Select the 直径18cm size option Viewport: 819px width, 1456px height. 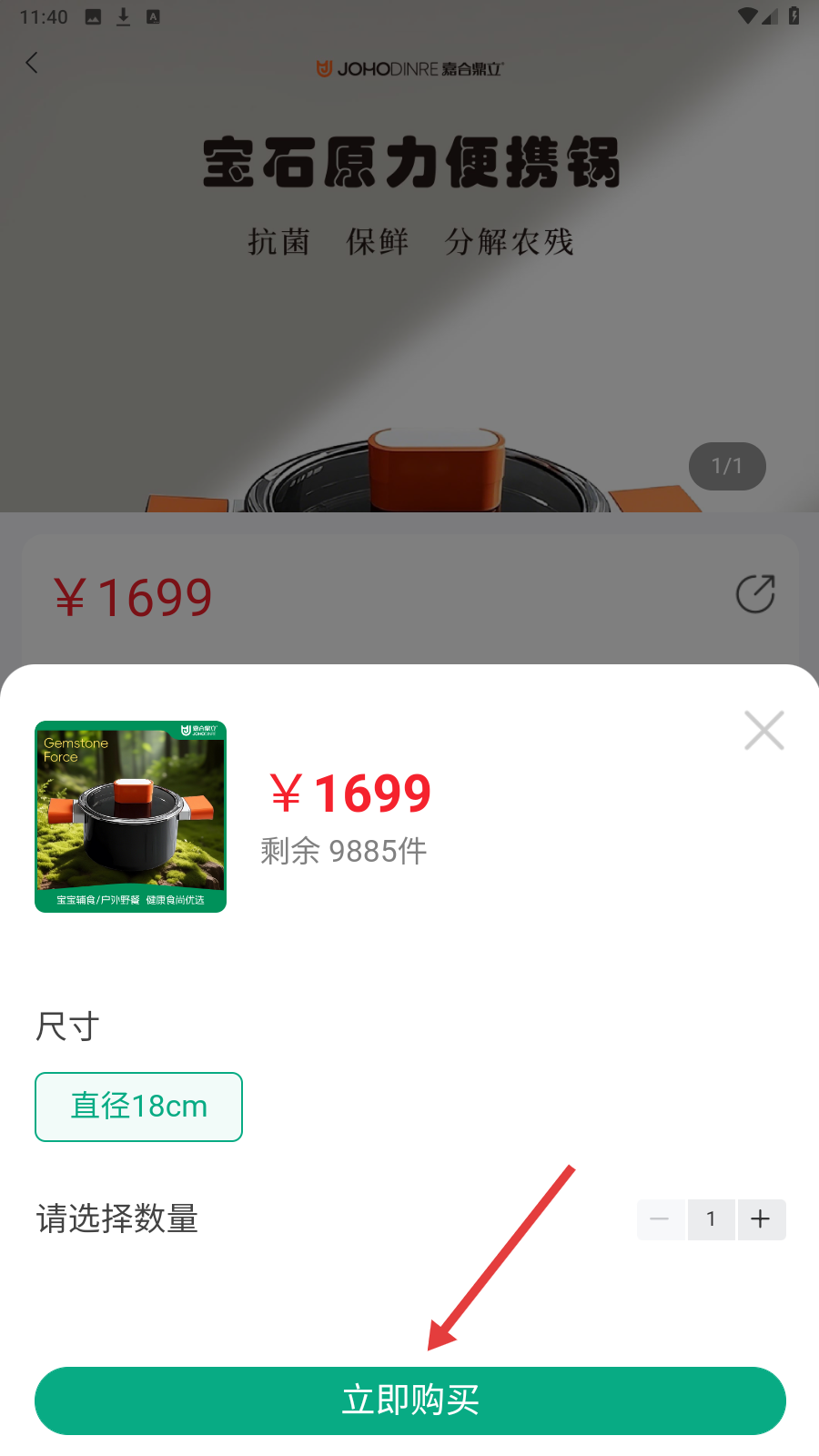click(138, 1107)
